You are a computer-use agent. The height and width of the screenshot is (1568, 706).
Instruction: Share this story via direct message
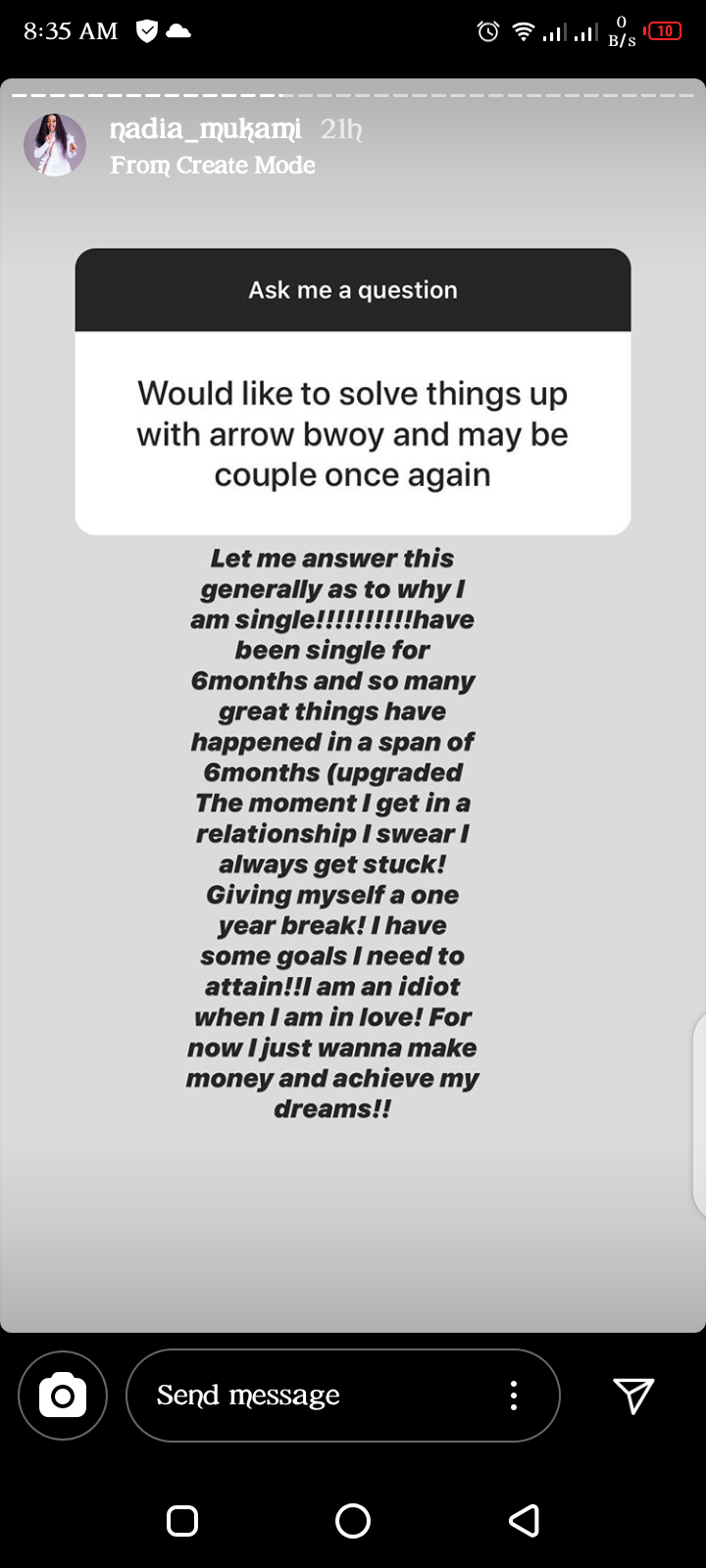pyautogui.click(x=633, y=1396)
